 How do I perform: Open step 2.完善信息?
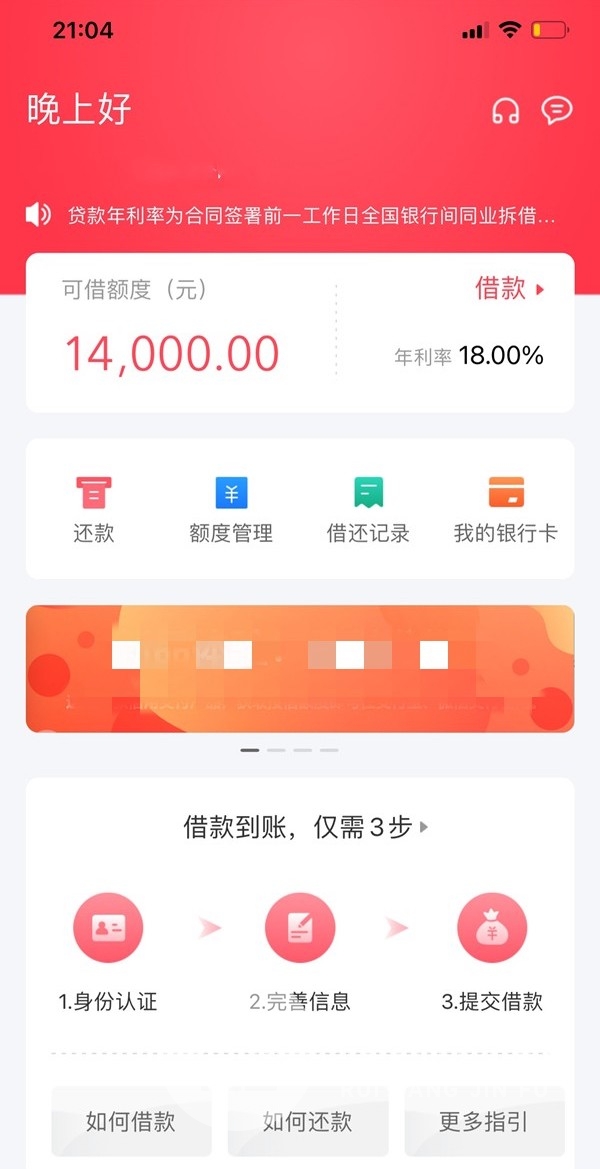point(300,950)
